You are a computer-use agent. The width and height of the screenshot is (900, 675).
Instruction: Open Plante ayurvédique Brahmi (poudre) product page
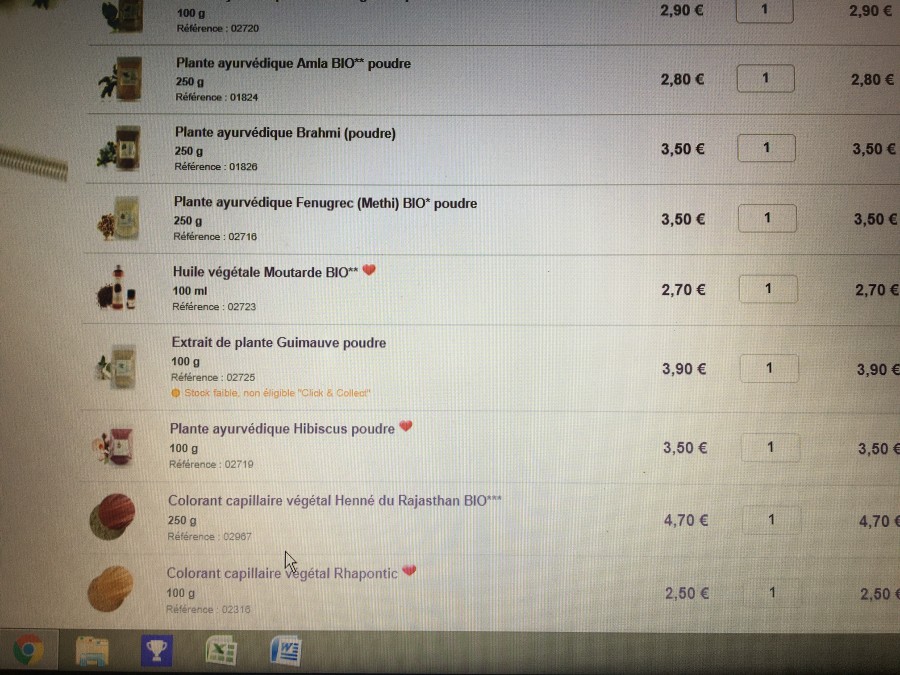[x=285, y=132]
